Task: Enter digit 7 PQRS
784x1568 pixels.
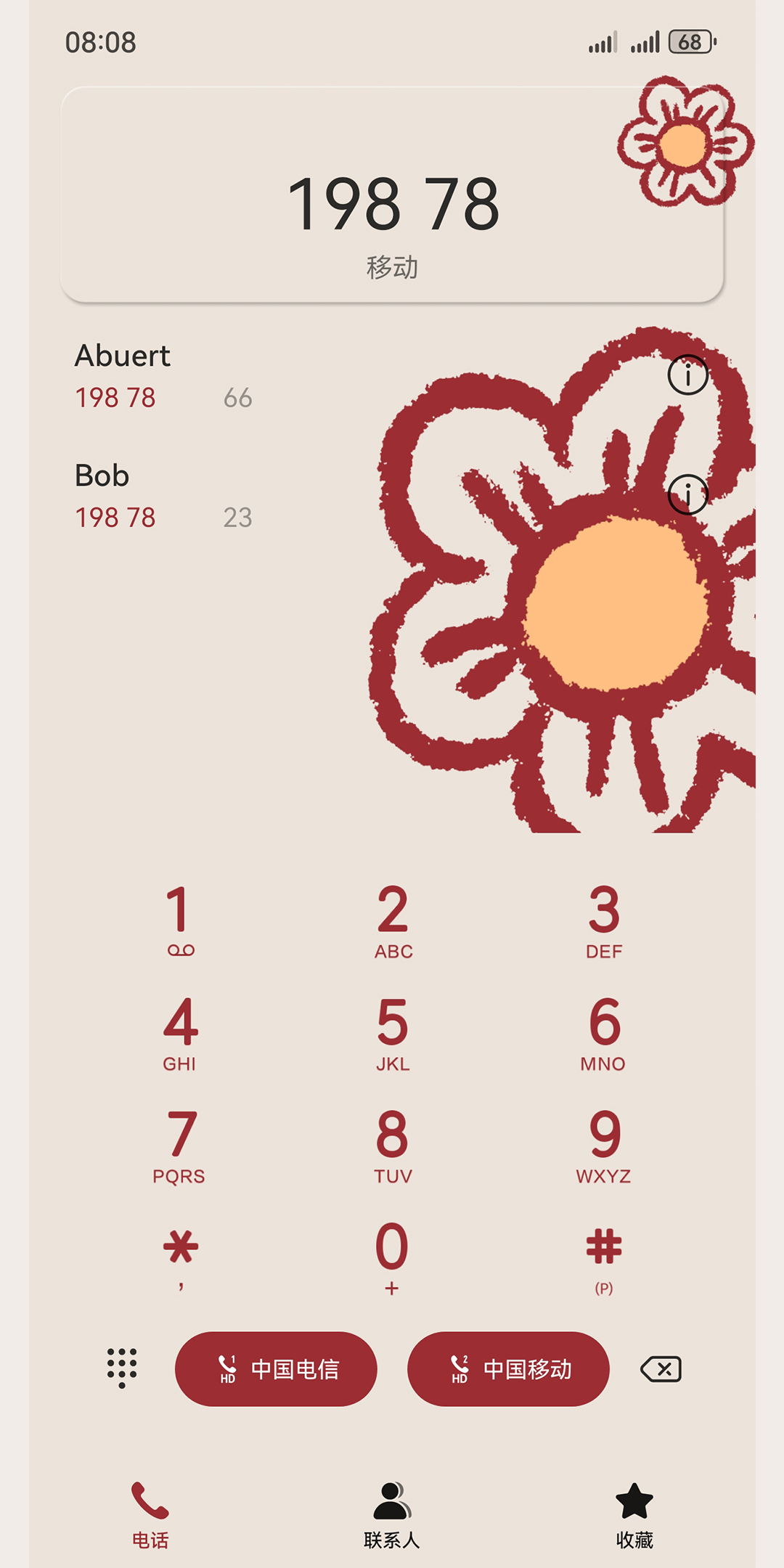Action: 180,1146
